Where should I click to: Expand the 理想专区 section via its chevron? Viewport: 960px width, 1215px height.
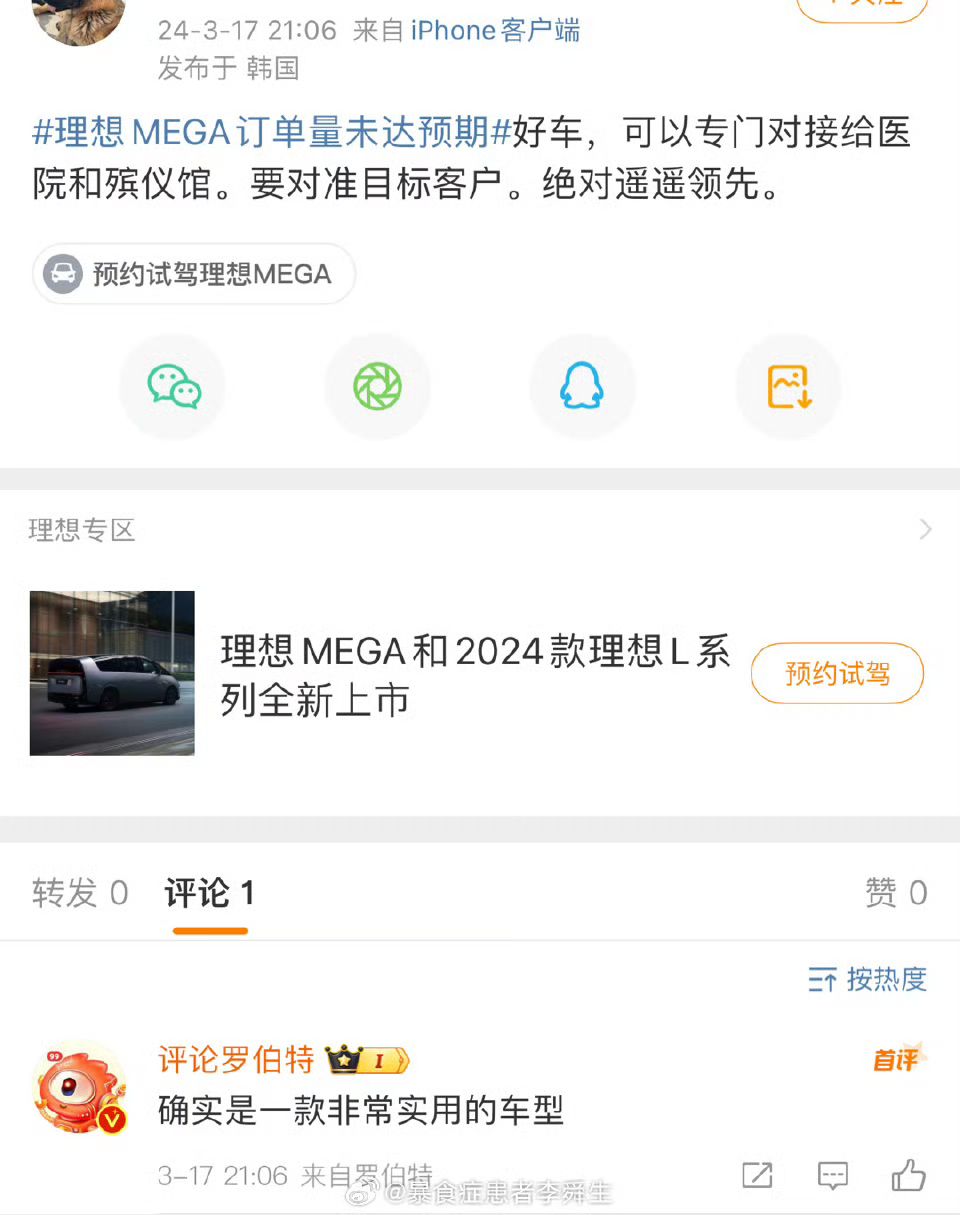[x=924, y=530]
